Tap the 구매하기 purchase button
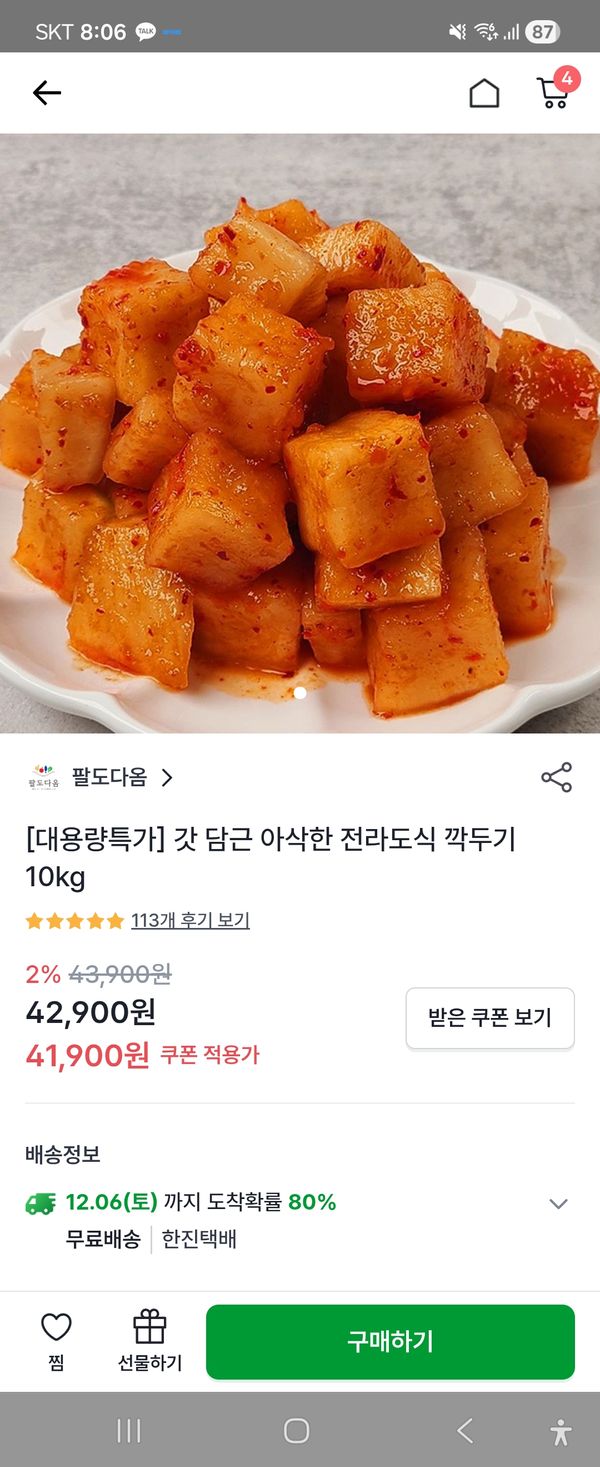Image resolution: width=600 pixels, height=1467 pixels. coord(390,1341)
